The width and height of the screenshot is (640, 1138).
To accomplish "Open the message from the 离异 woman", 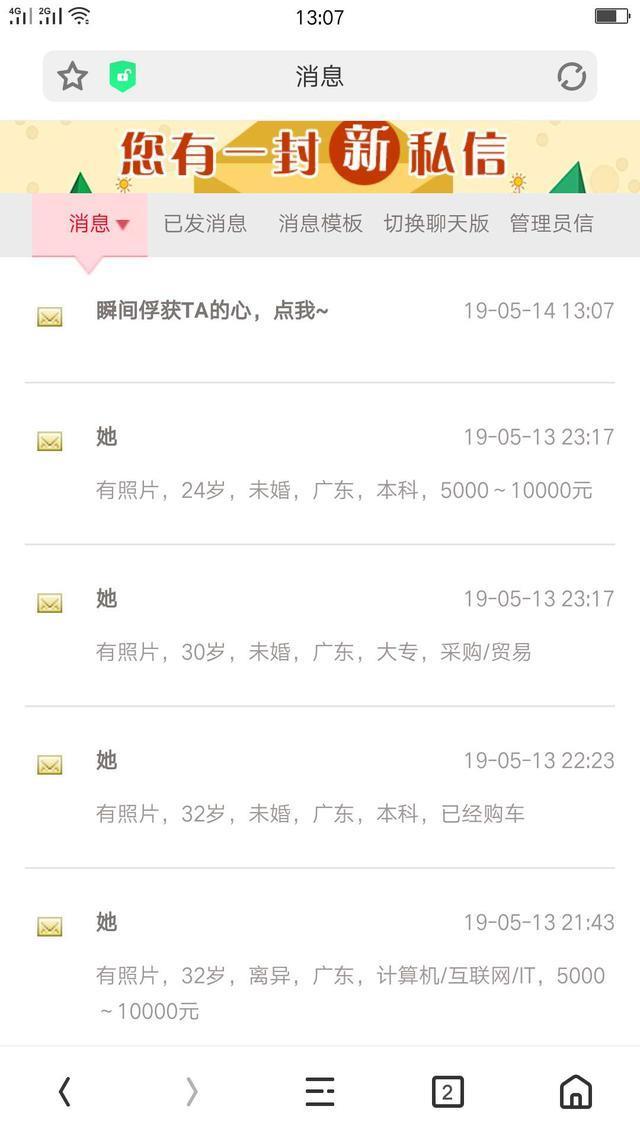I will coord(320,960).
